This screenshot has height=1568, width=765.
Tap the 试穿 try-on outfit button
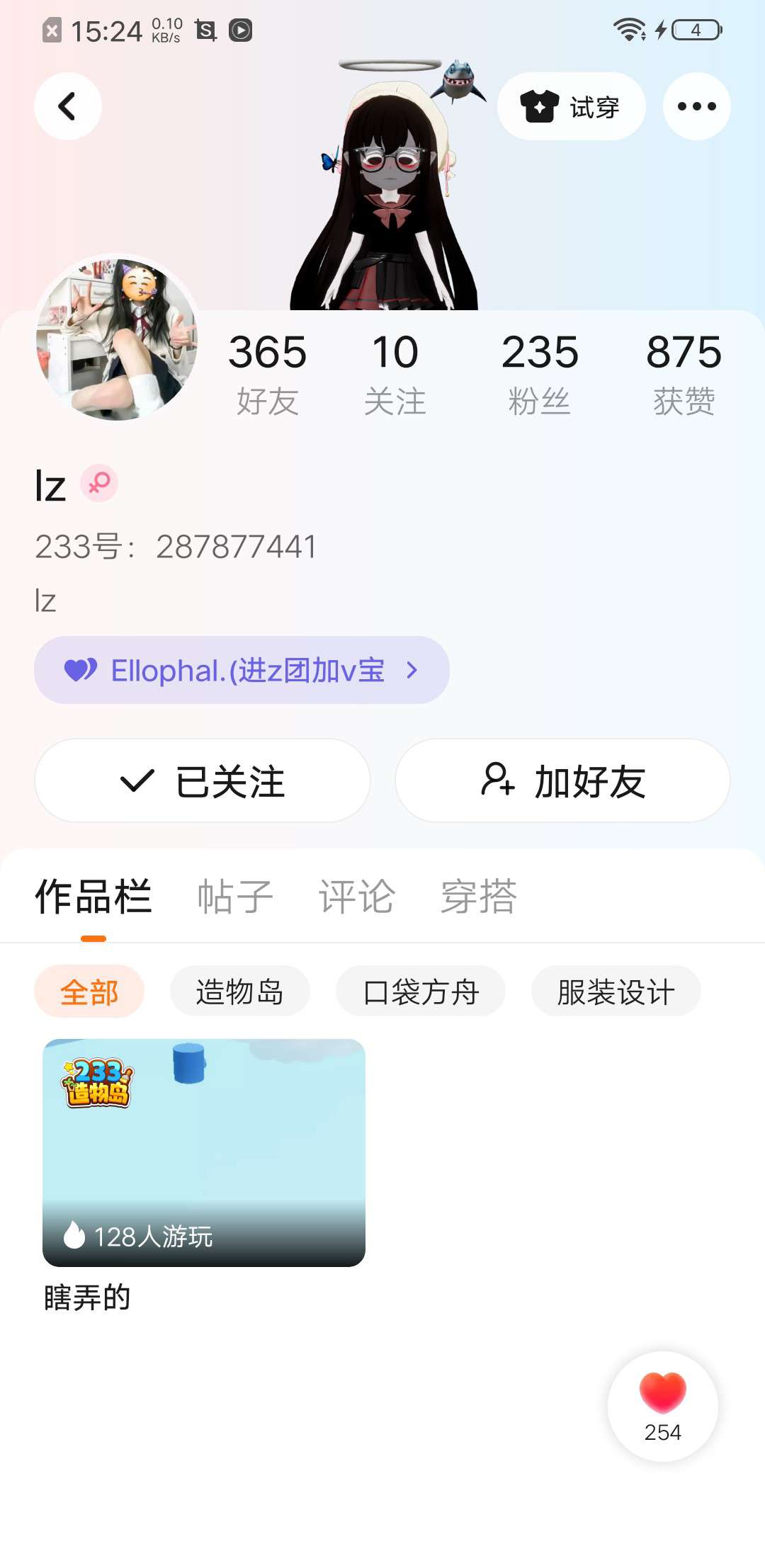[571, 106]
